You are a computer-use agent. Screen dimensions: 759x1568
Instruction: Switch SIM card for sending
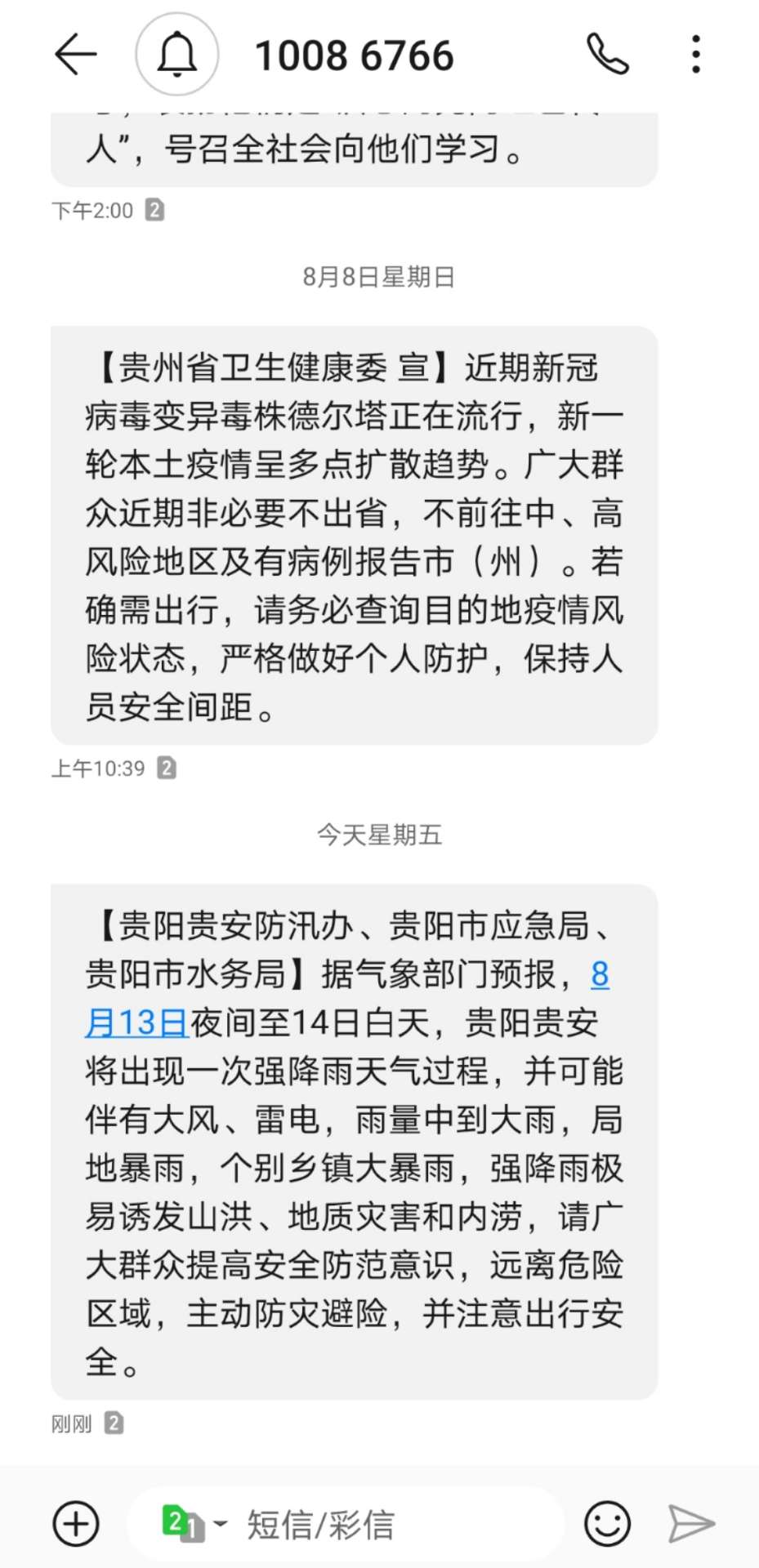pyautogui.click(x=193, y=1524)
